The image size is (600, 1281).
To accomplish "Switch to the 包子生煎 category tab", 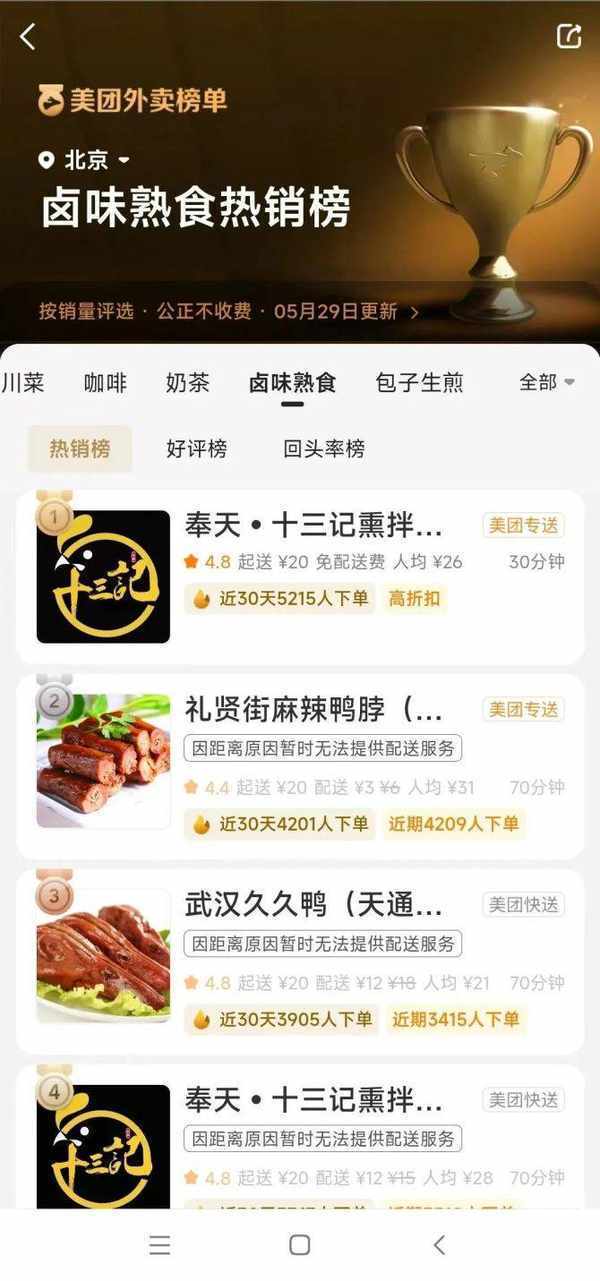I will [x=419, y=382].
